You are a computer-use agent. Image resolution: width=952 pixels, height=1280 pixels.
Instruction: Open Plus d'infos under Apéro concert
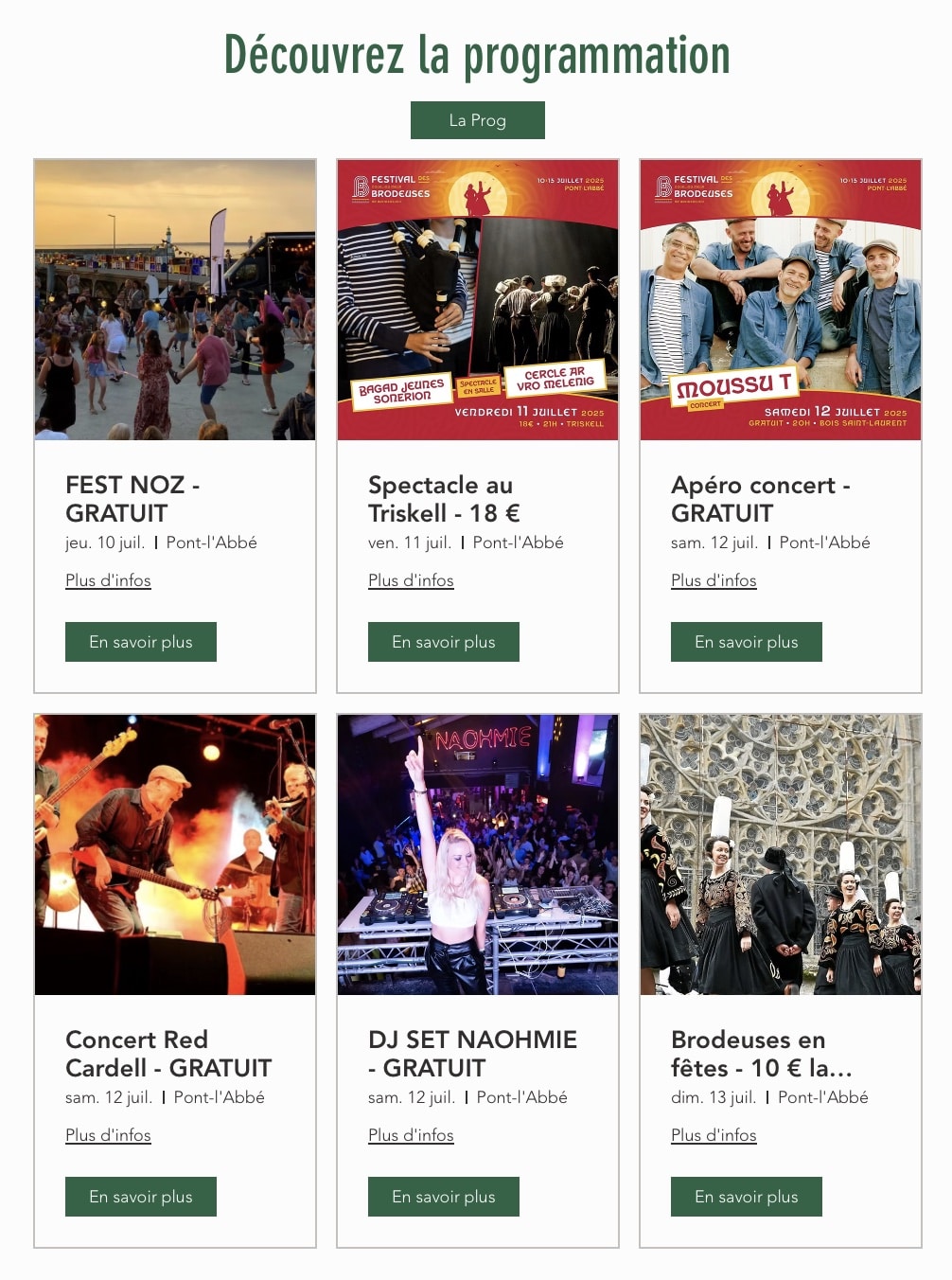[x=714, y=580]
